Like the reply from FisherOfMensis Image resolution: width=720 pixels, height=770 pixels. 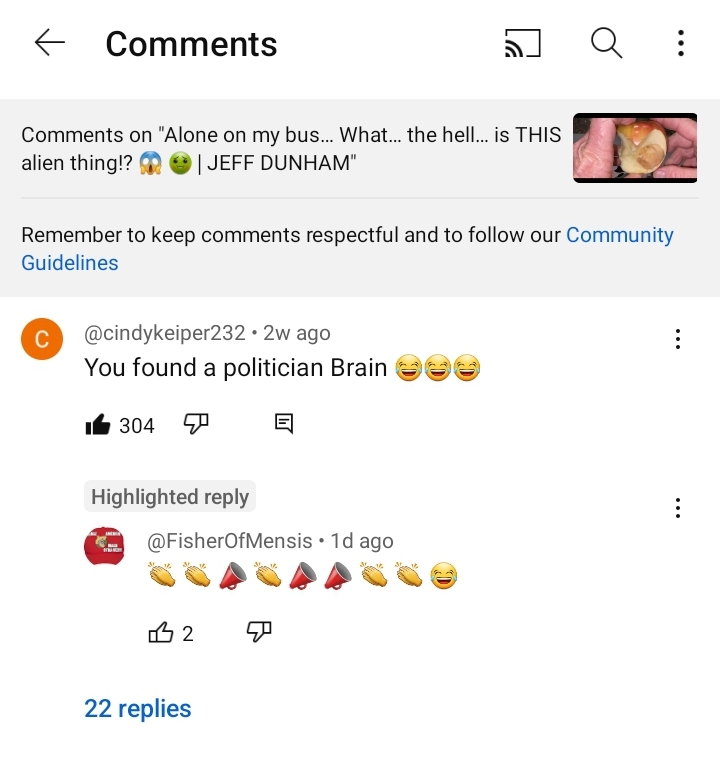pos(161,632)
